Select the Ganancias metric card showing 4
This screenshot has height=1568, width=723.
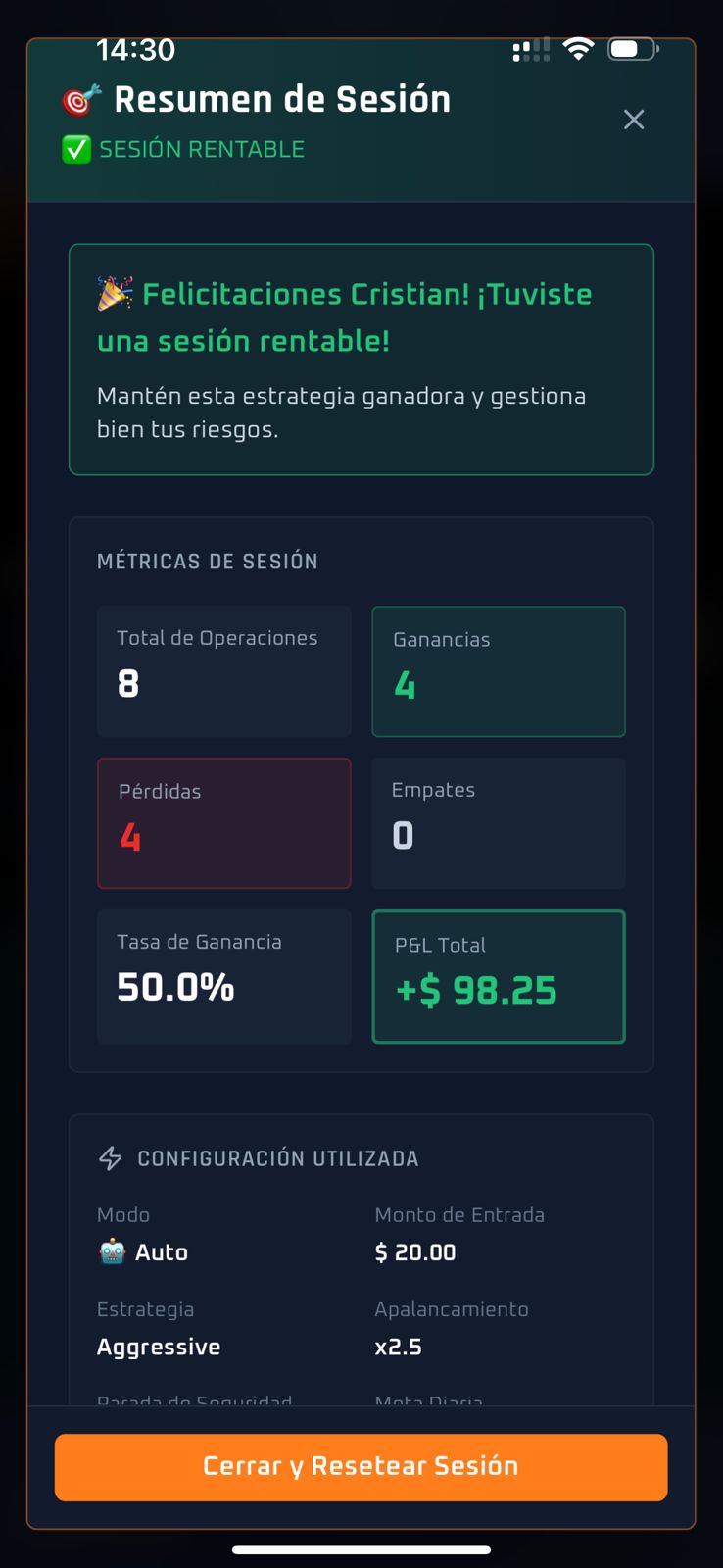pos(498,670)
